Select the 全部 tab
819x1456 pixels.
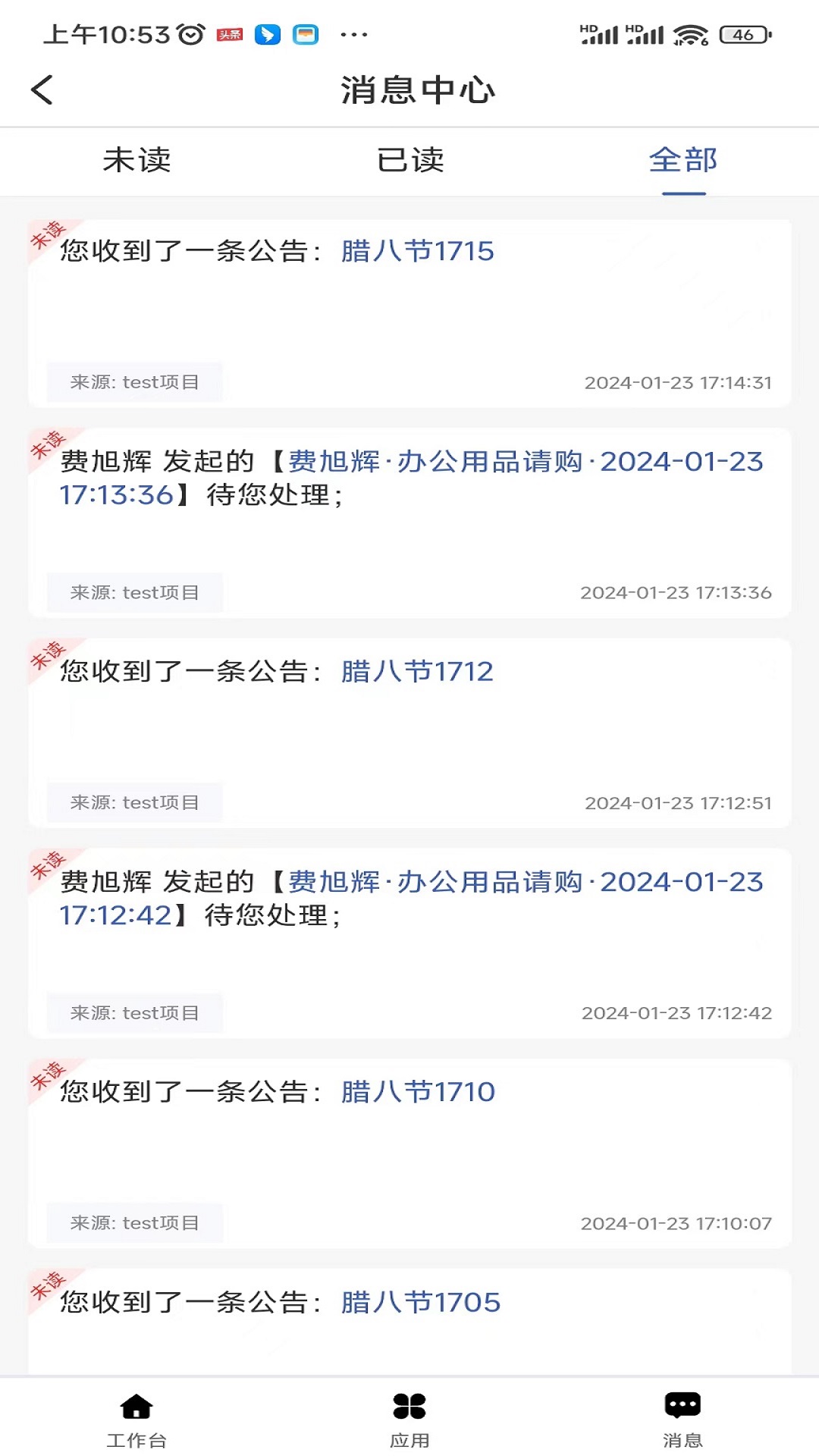coord(683,161)
